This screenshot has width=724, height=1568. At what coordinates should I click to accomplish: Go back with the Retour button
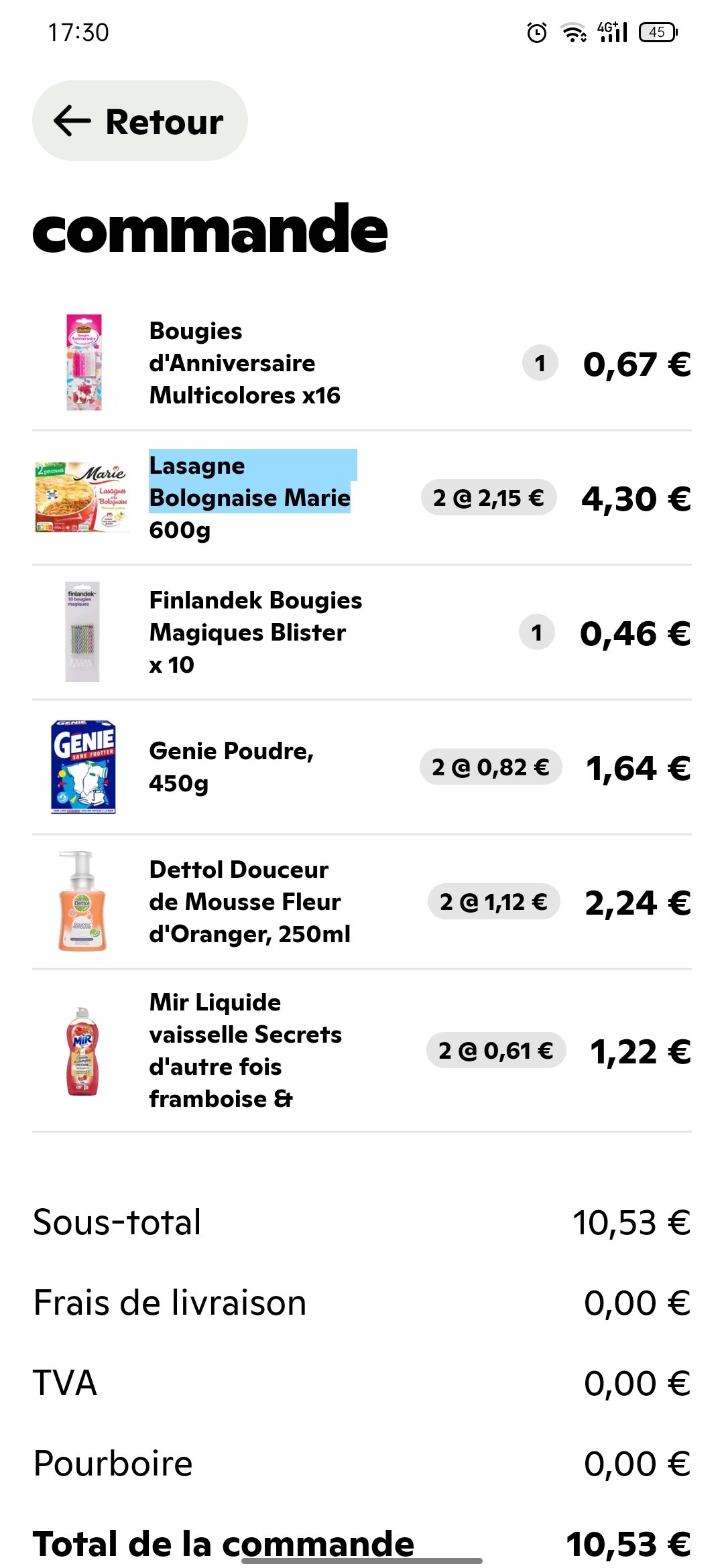click(140, 121)
